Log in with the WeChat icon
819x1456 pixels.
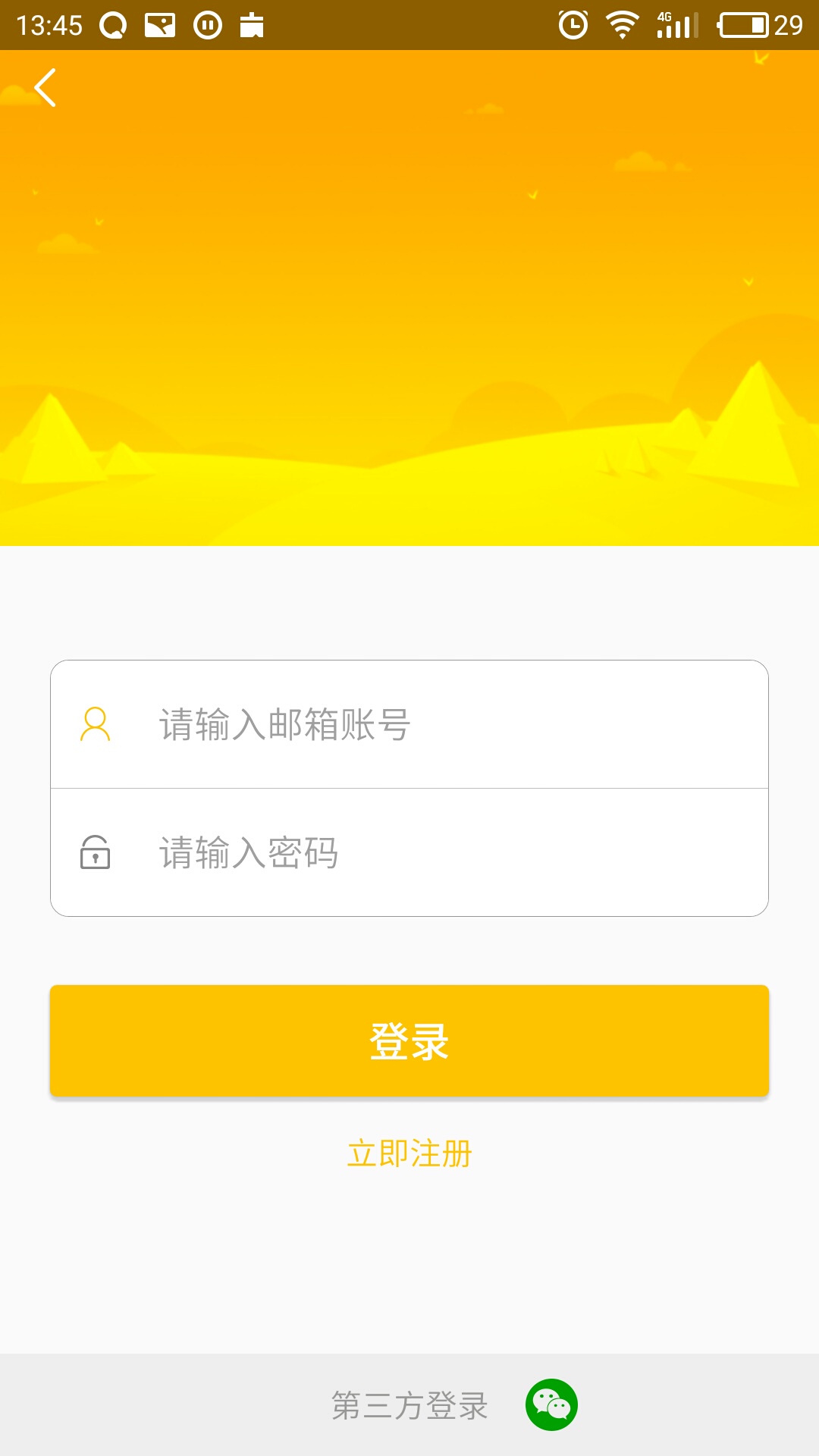click(x=551, y=1404)
